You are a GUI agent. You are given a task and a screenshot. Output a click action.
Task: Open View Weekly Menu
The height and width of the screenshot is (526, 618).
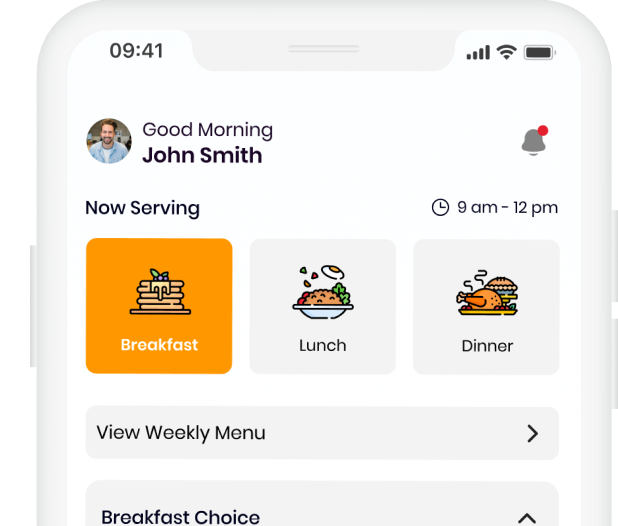point(322,433)
